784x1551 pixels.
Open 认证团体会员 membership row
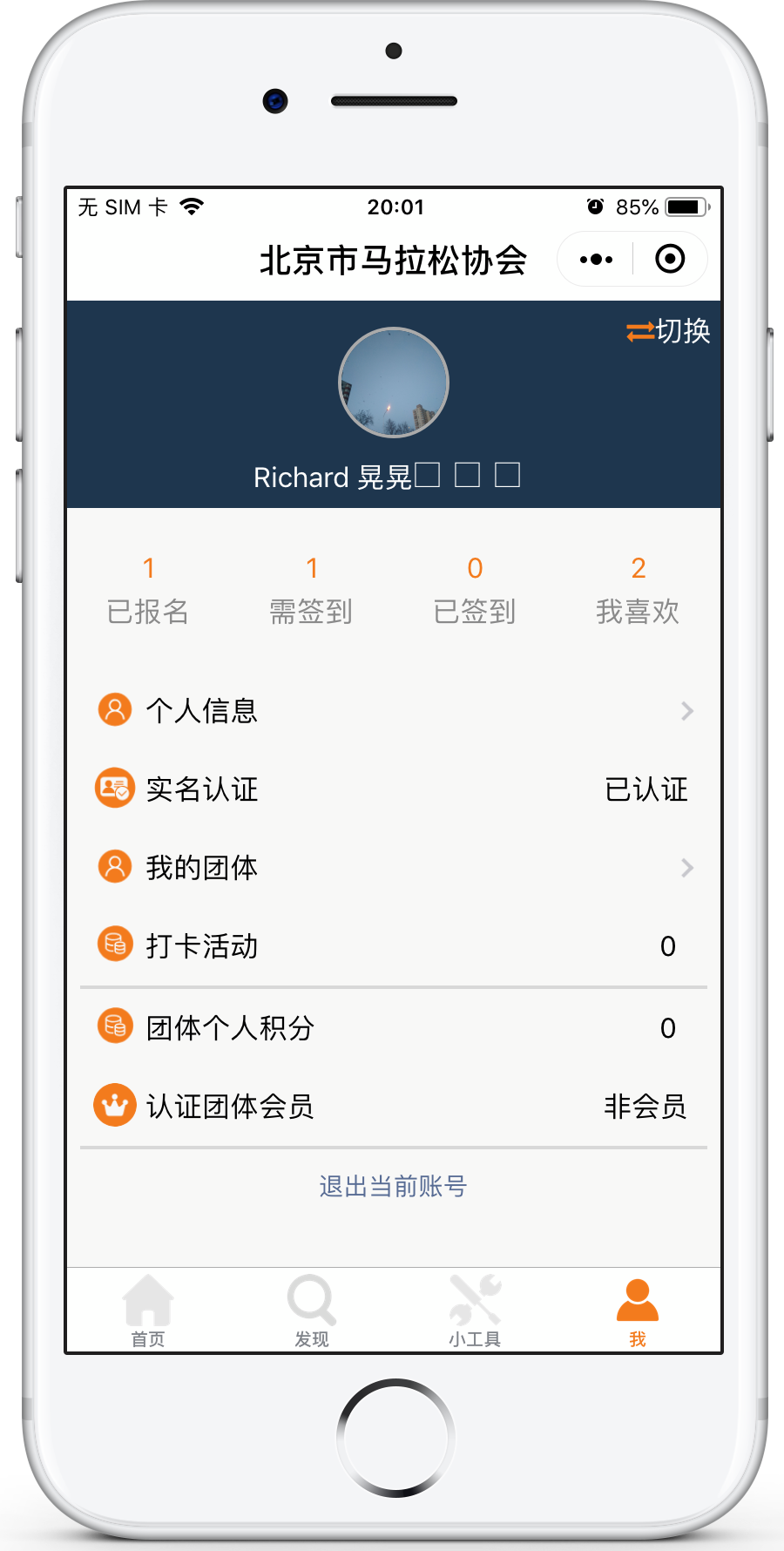point(394,1106)
